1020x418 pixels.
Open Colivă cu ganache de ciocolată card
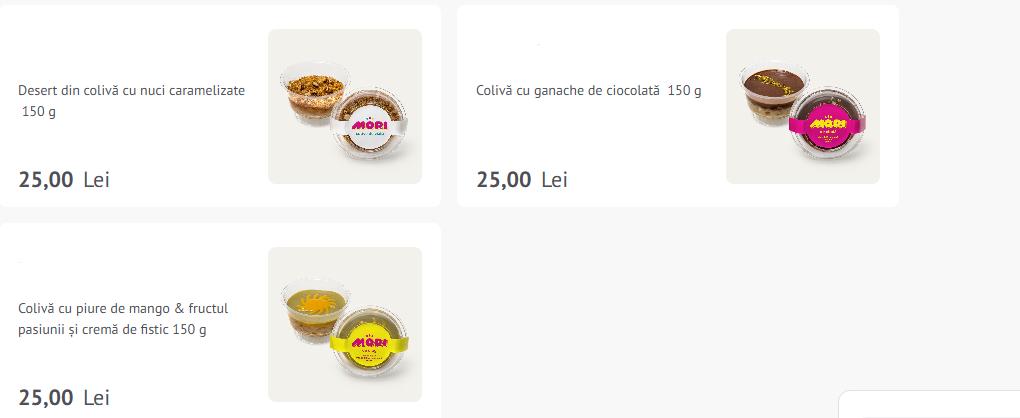(588, 91)
